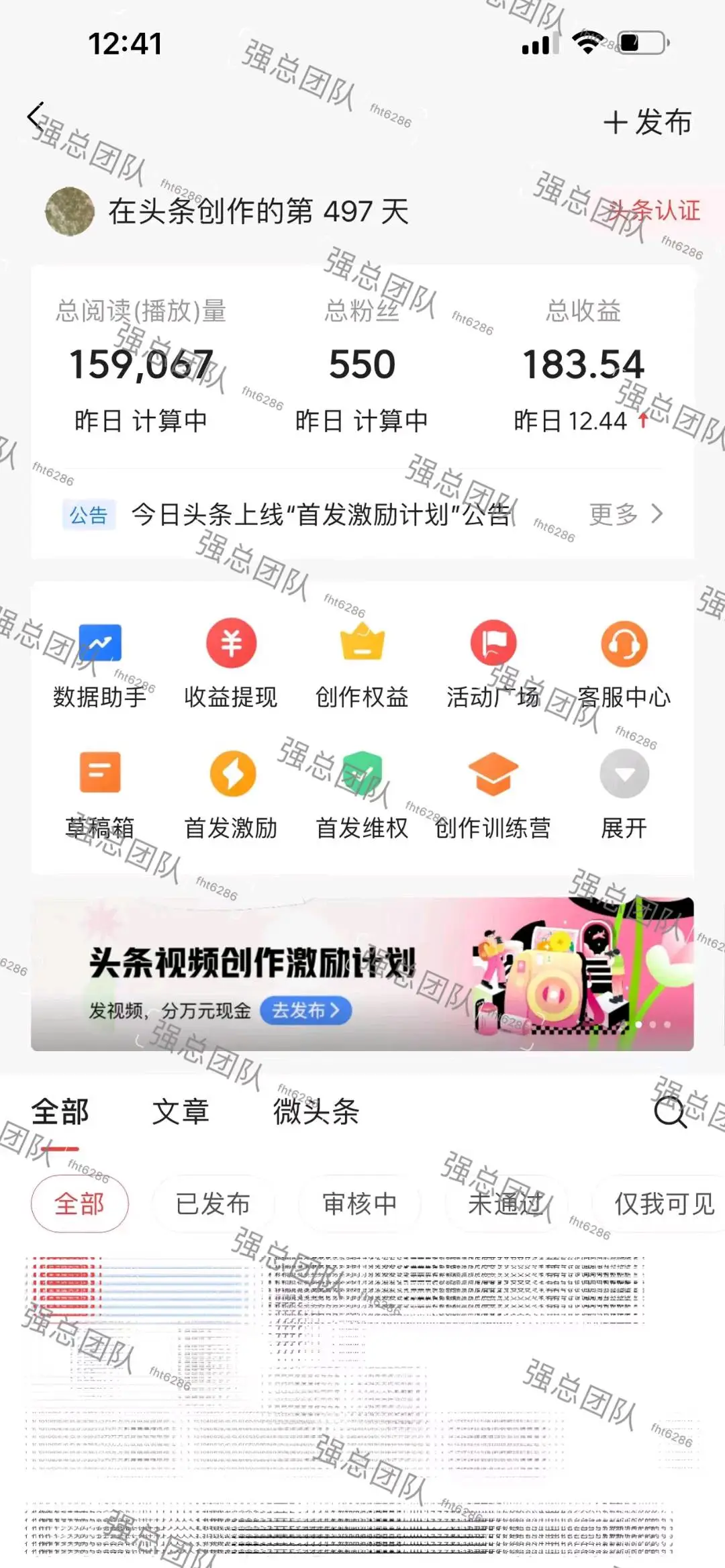This screenshot has width=725, height=1568.
Task: Search your published content
Action: click(x=670, y=1112)
